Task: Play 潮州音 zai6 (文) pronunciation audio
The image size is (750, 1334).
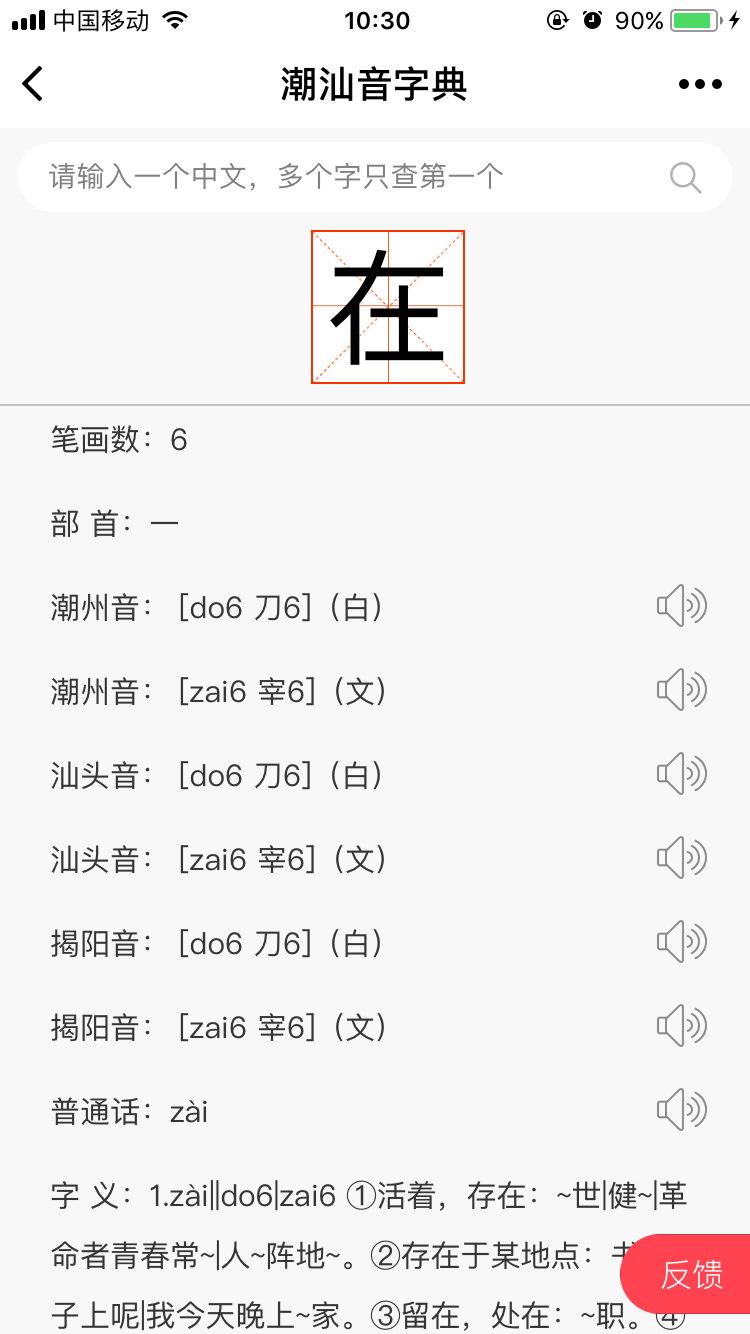Action: tap(682, 691)
